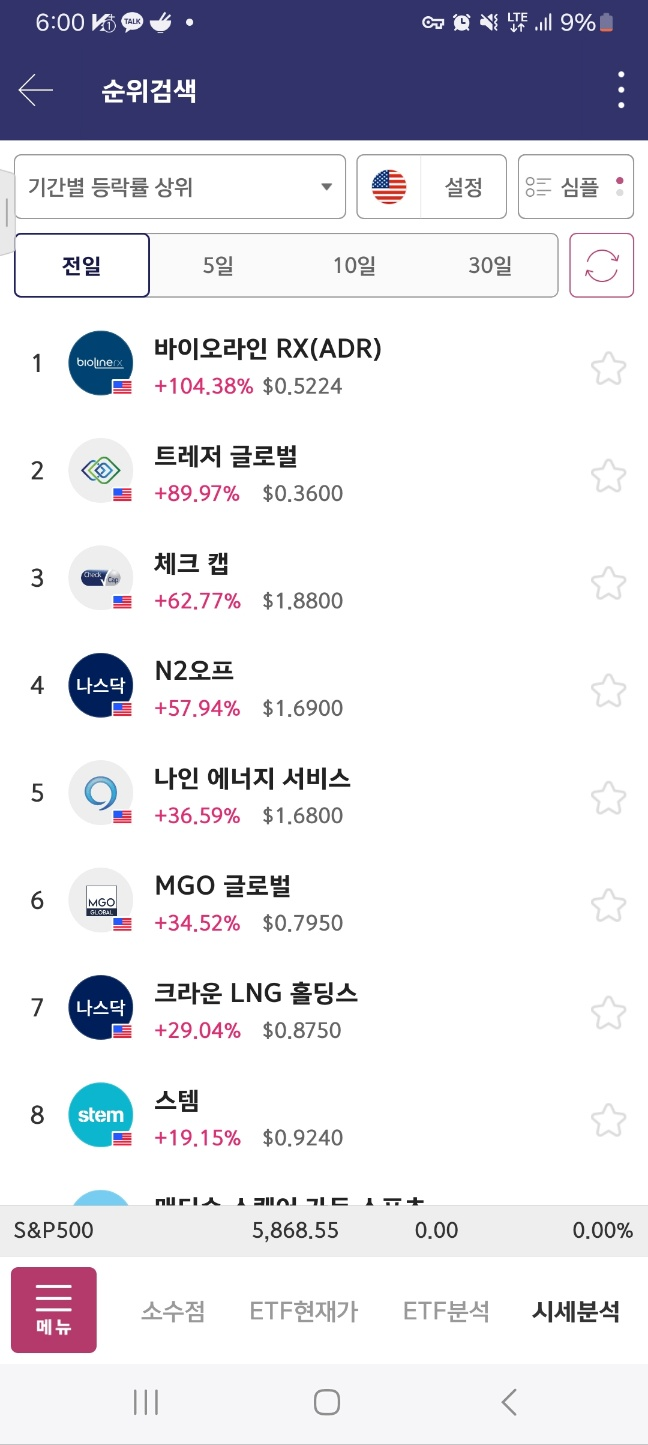Switch to the 5일 period tab
This screenshot has width=648, height=1445.
click(x=218, y=266)
